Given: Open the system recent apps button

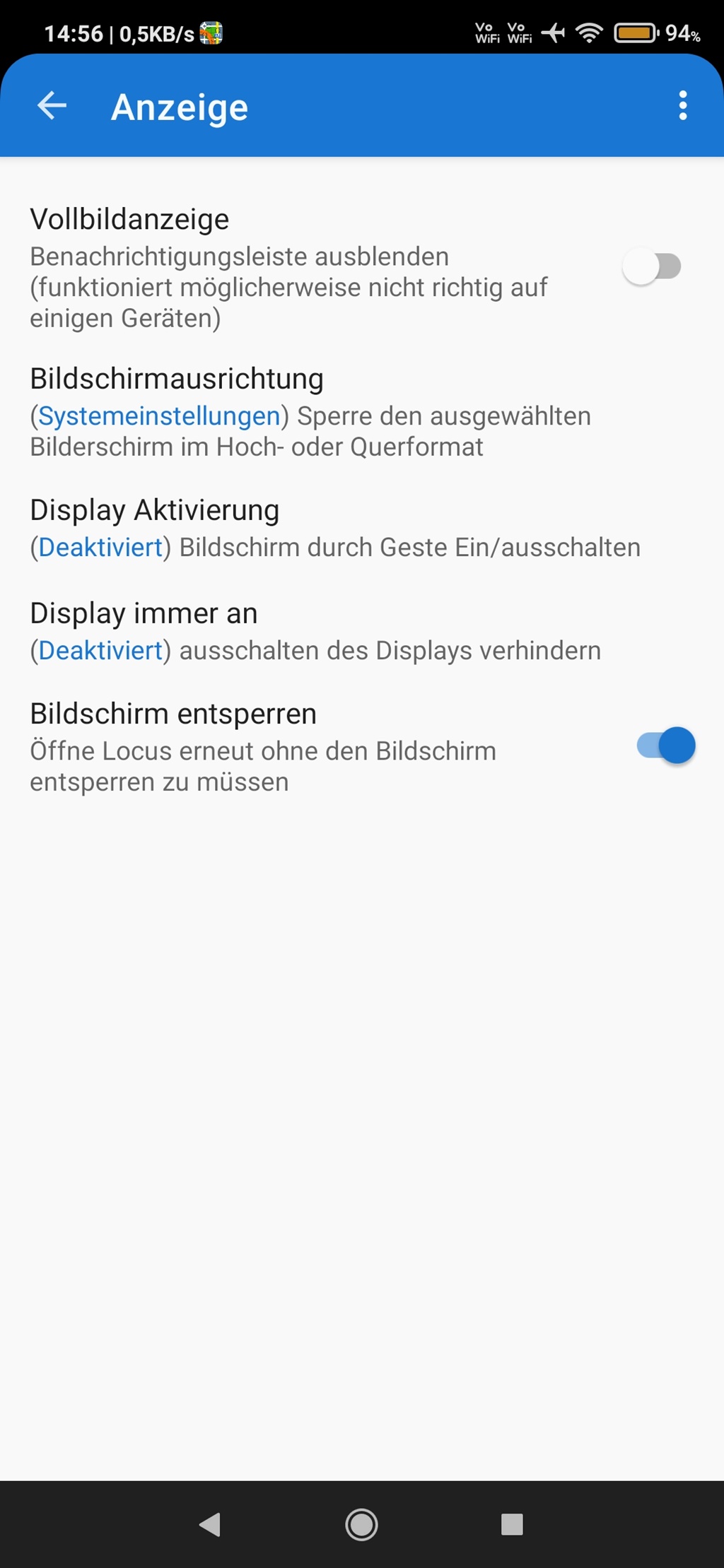Looking at the screenshot, I should 512,1524.
